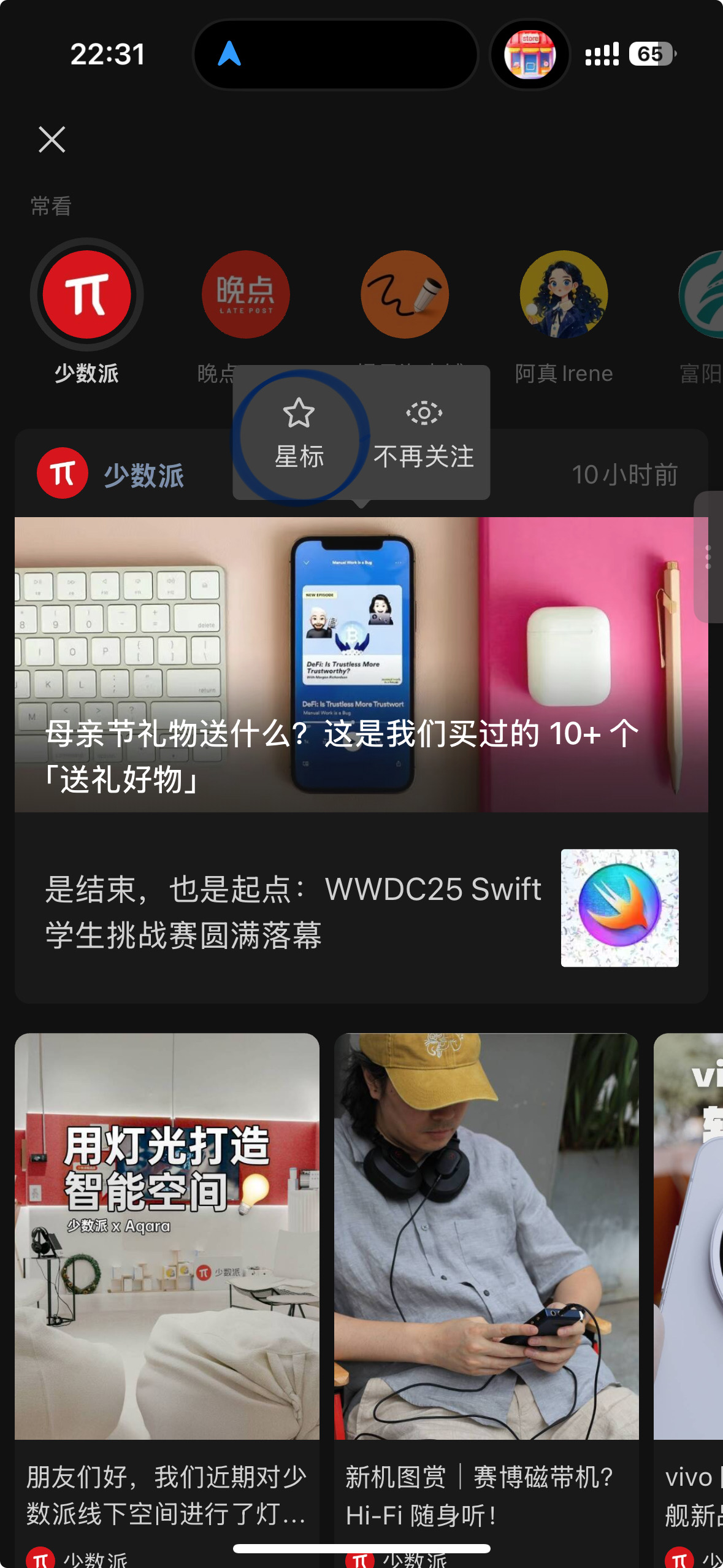Close the frequently viewed panel
This screenshot has height=1568, width=723.
point(52,139)
